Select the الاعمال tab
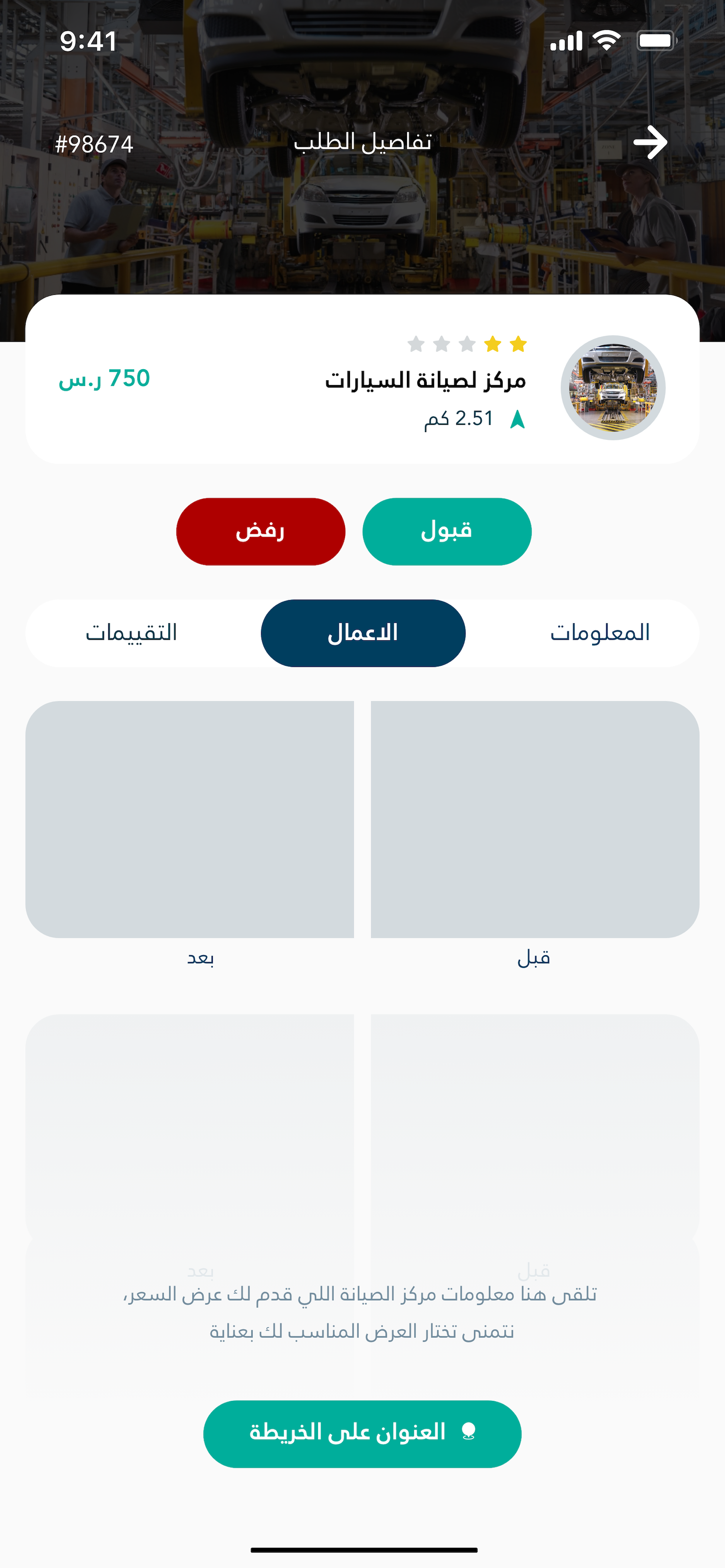 click(363, 633)
